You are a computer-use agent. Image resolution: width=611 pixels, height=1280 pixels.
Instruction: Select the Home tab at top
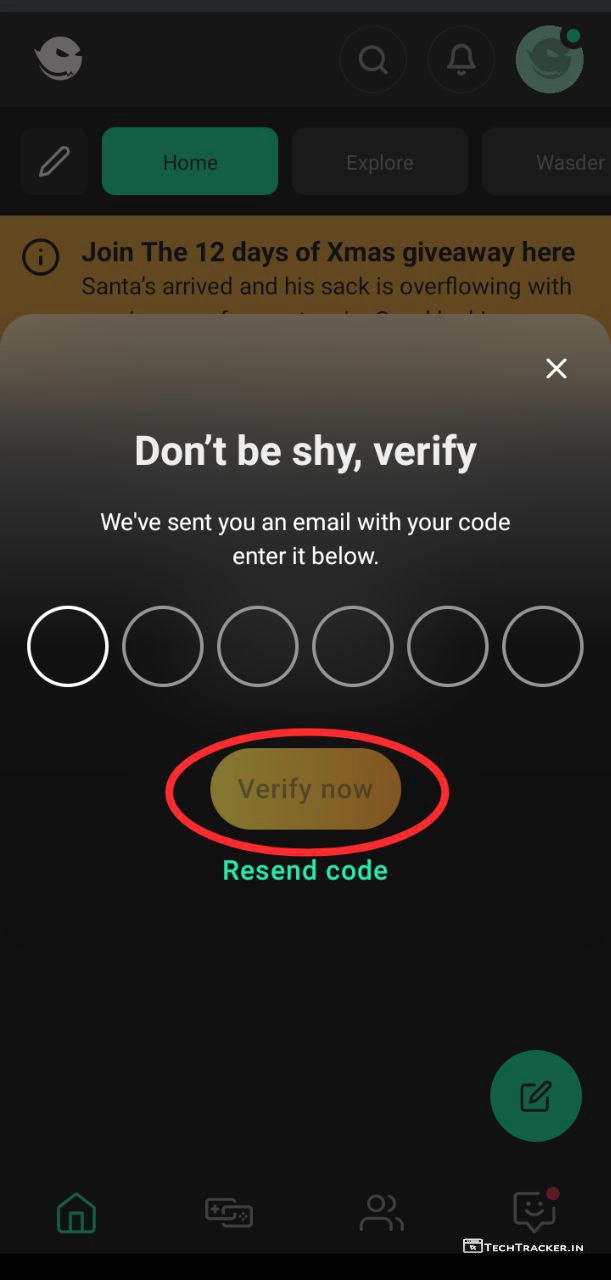pyautogui.click(x=190, y=162)
